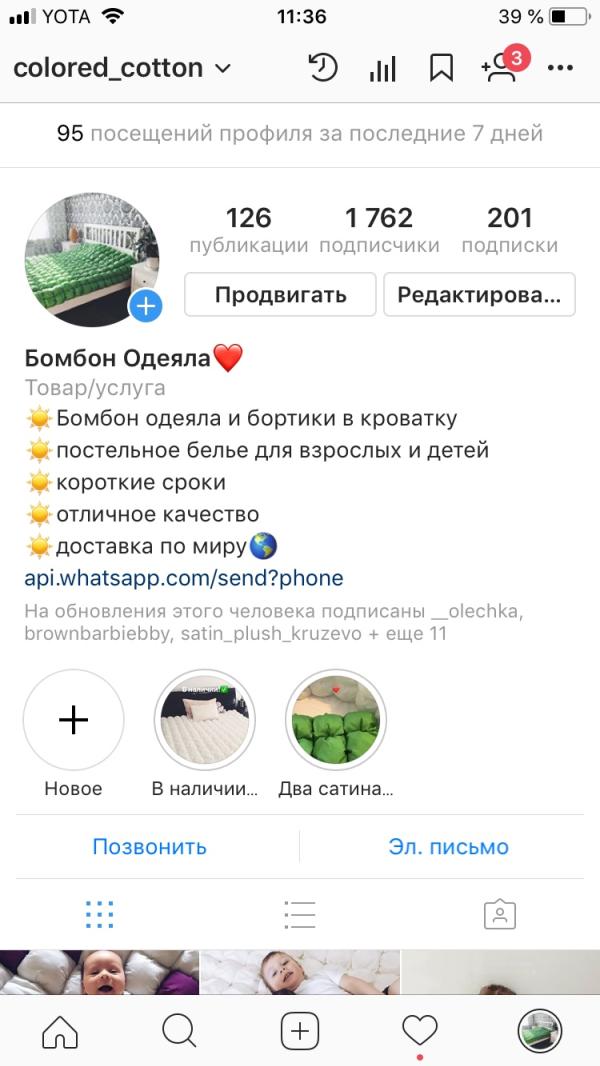Tap the Продвигать button

pos(281,294)
